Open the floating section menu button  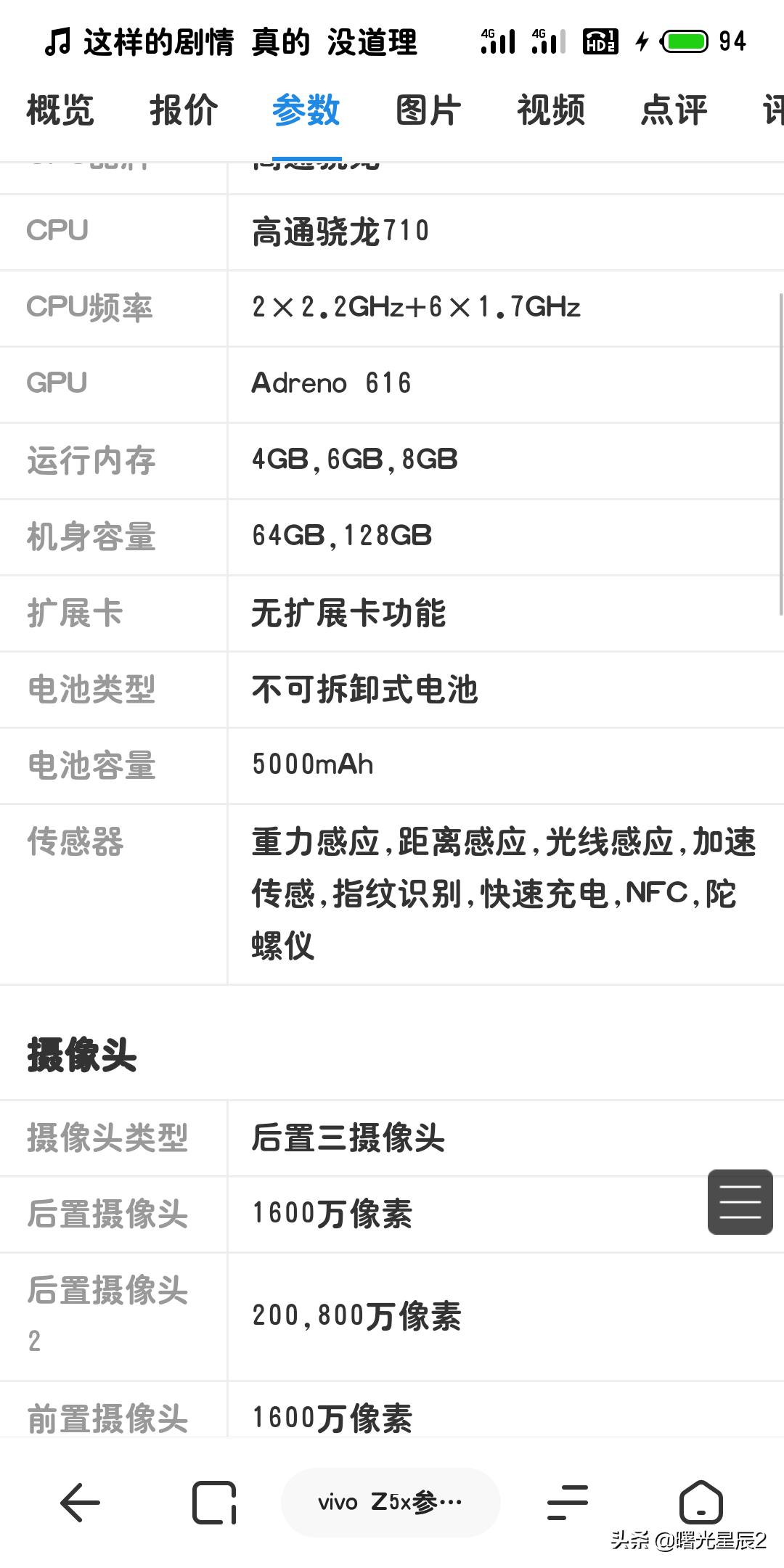coord(740,1201)
